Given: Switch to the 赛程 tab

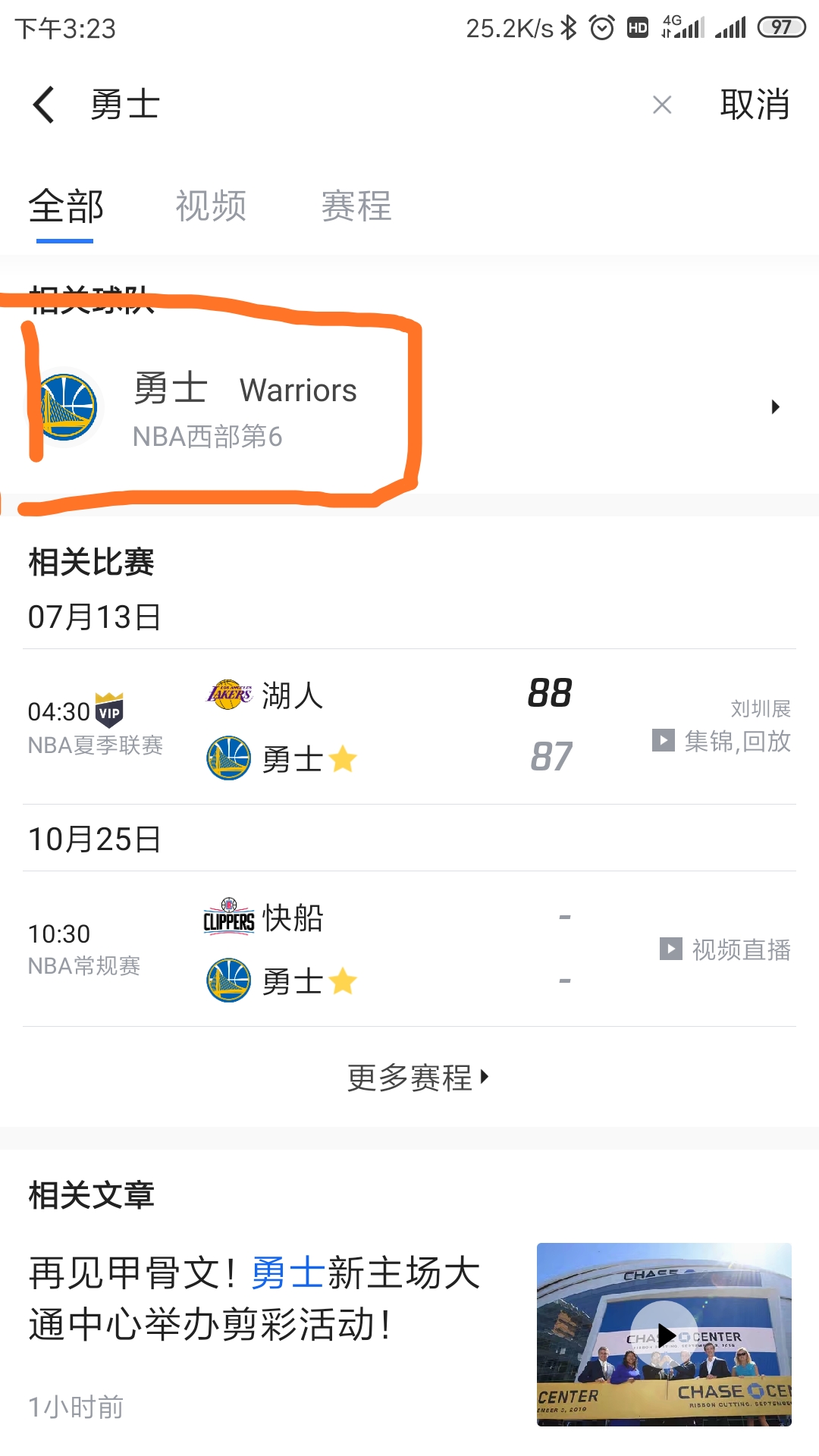Looking at the screenshot, I should [x=356, y=206].
